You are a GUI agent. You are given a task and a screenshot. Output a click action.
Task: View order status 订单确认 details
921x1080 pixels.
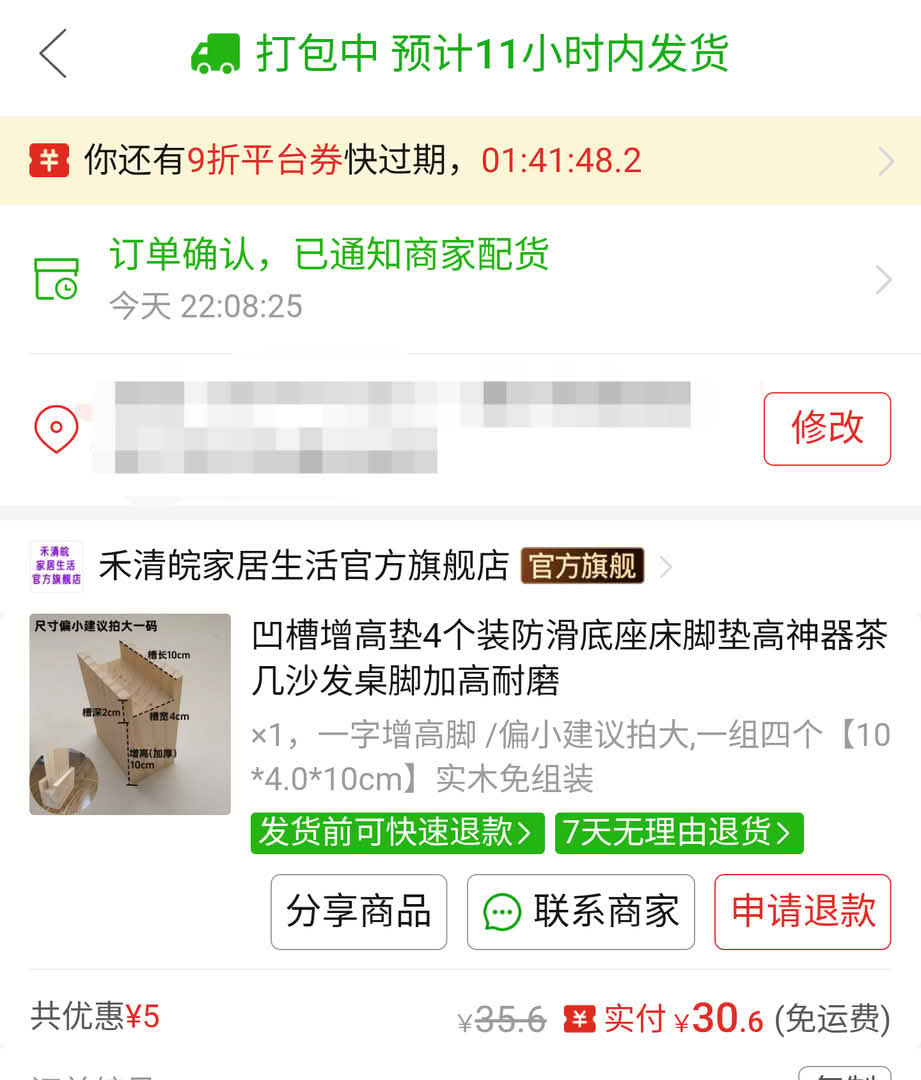[460, 279]
